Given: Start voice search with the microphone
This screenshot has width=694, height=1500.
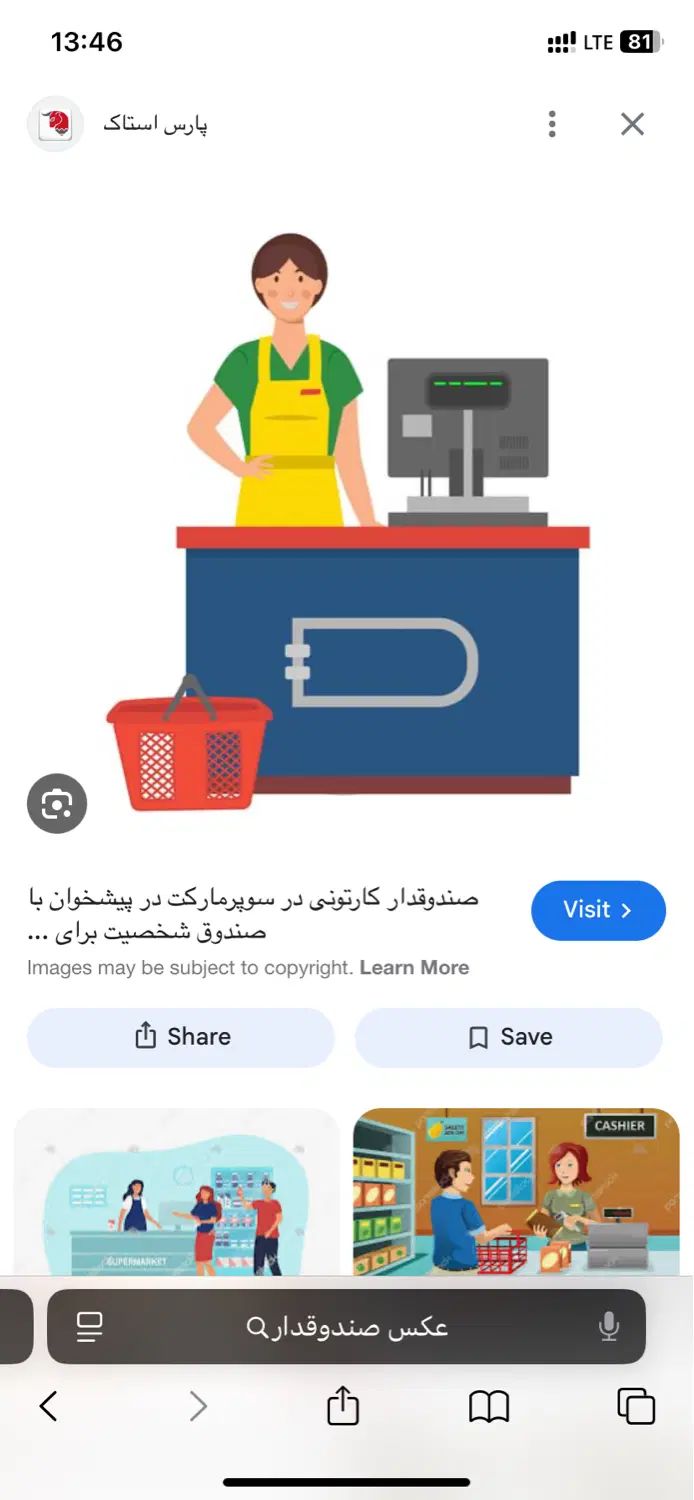Looking at the screenshot, I should pyautogui.click(x=608, y=1327).
